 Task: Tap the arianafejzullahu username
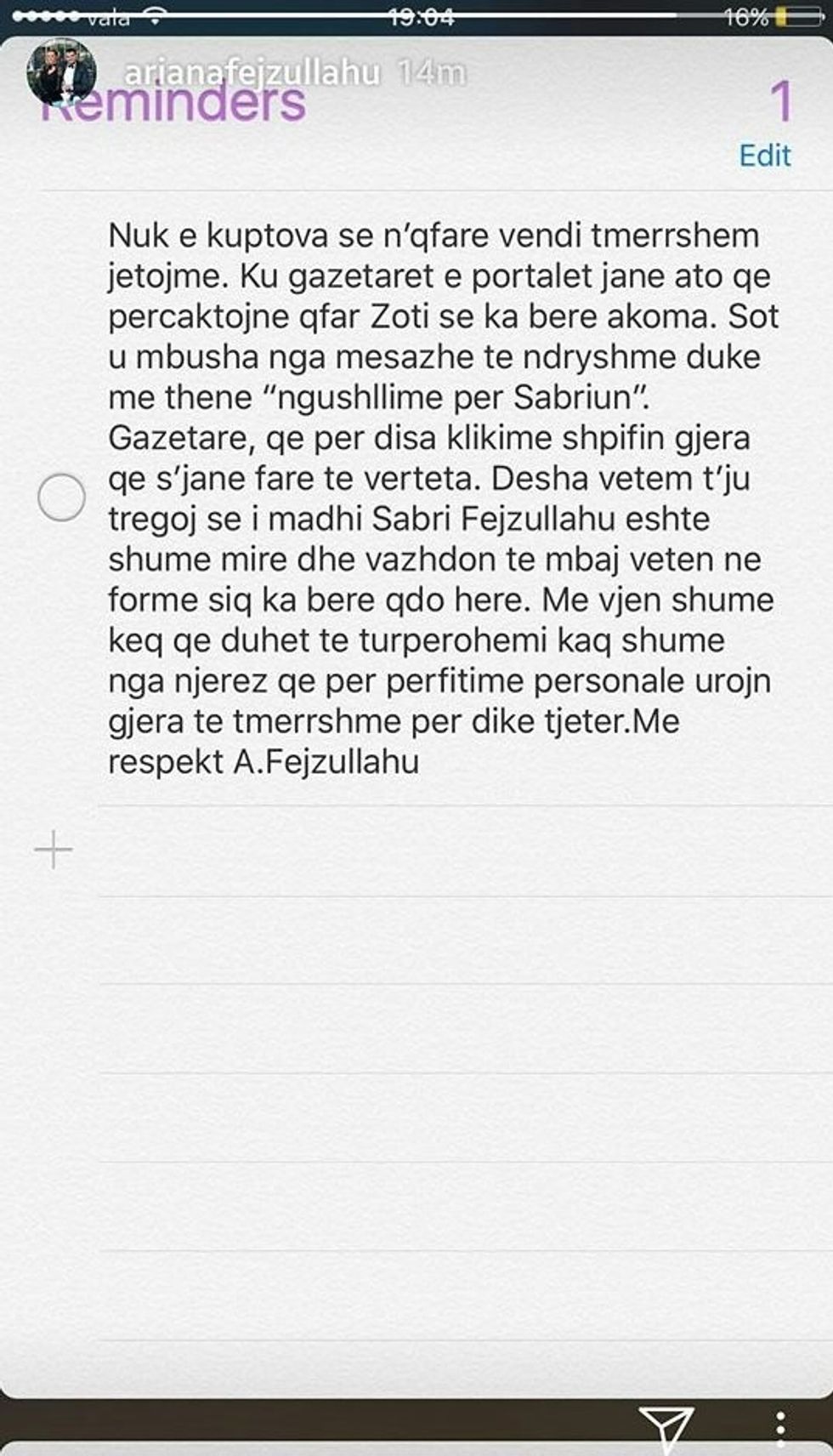click(252, 73)
